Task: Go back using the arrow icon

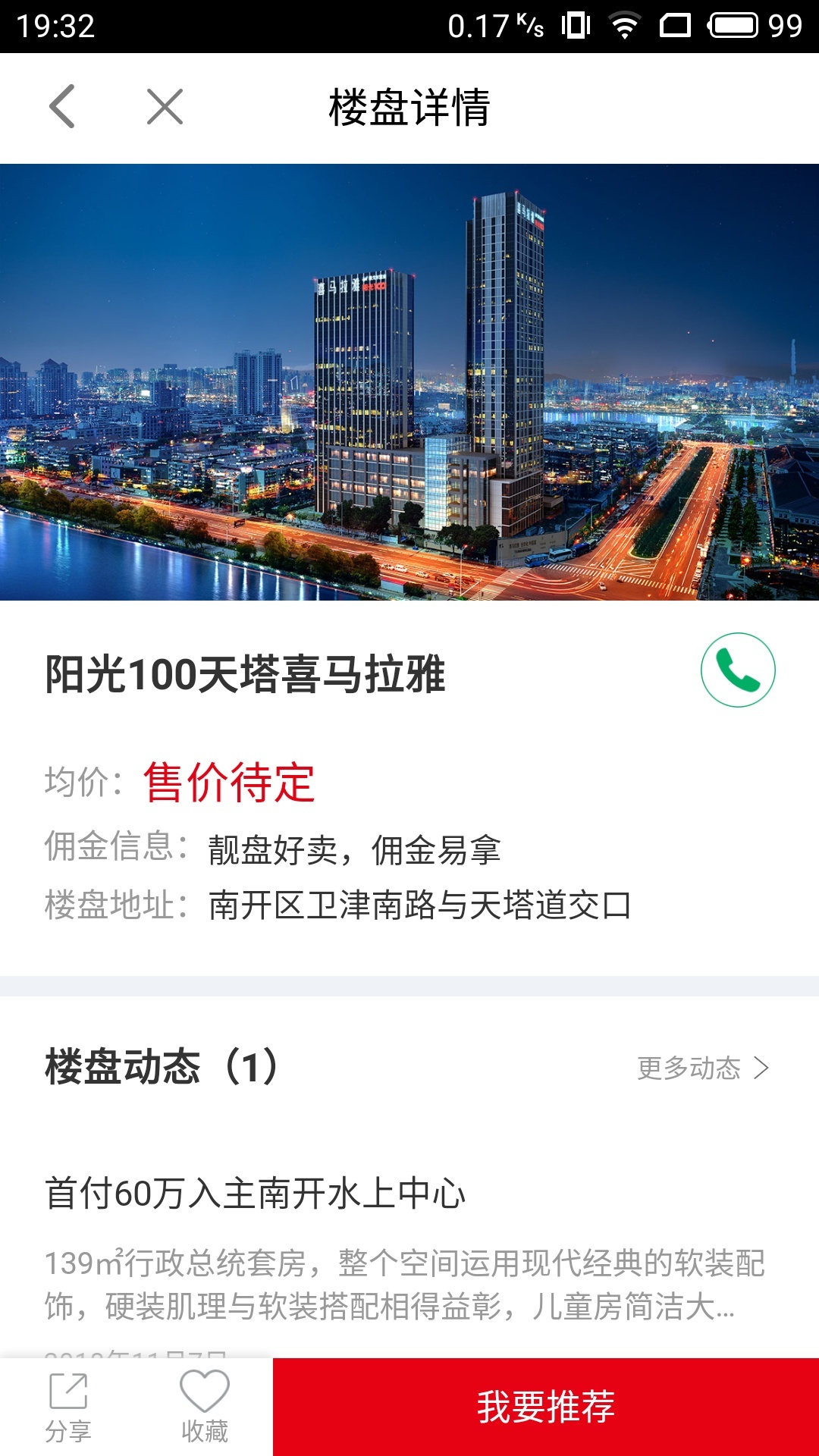Action: [x=62, y=106]
